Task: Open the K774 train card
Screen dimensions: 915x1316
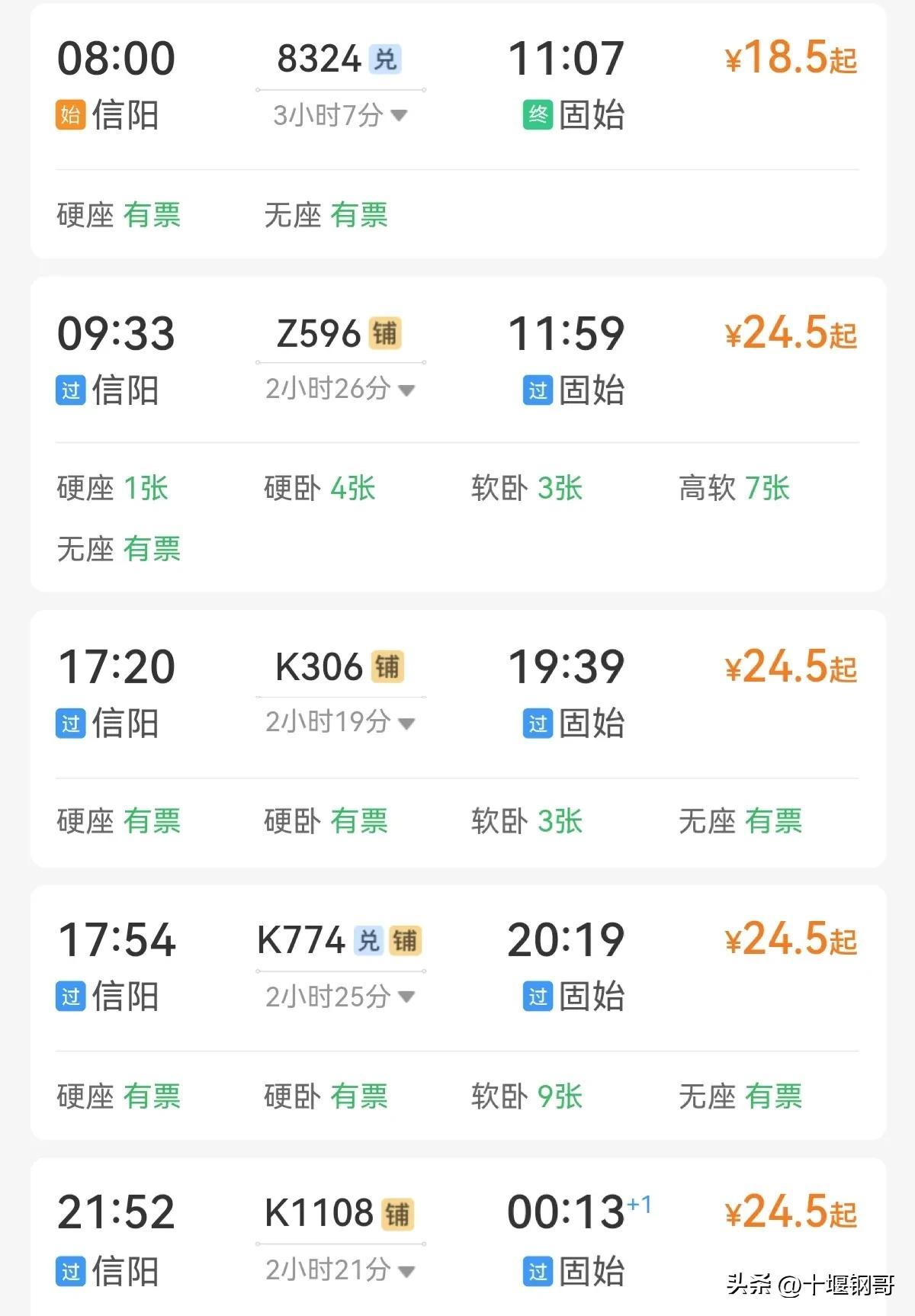Action: pyautogui.click(x=301, y=940)
